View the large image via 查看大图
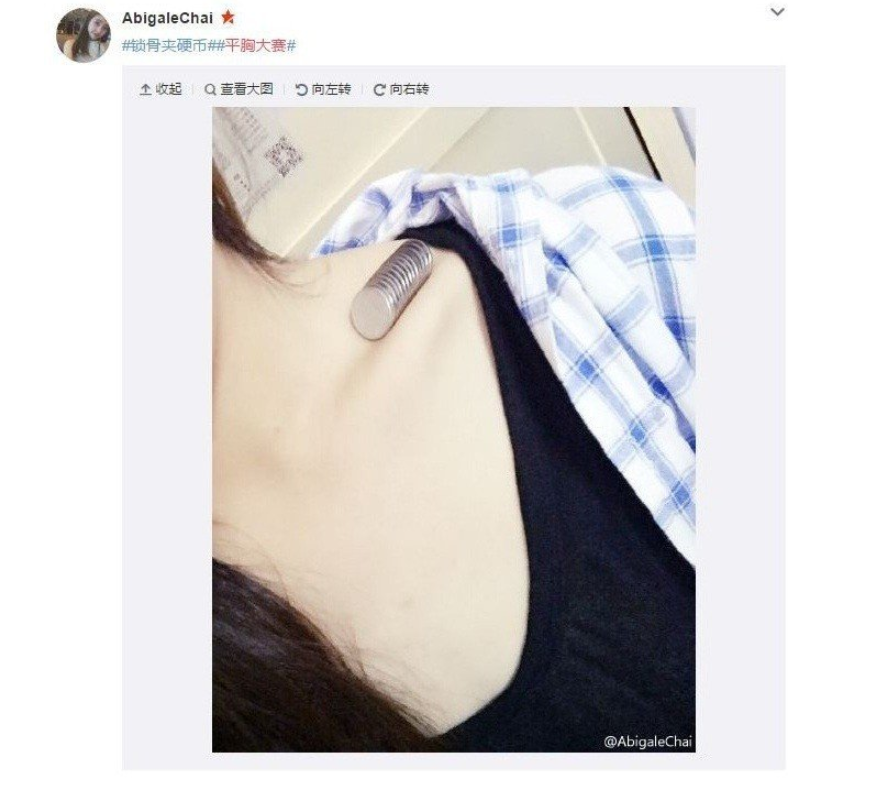Viewport: 890px width, 791px height. click(239, 89)
